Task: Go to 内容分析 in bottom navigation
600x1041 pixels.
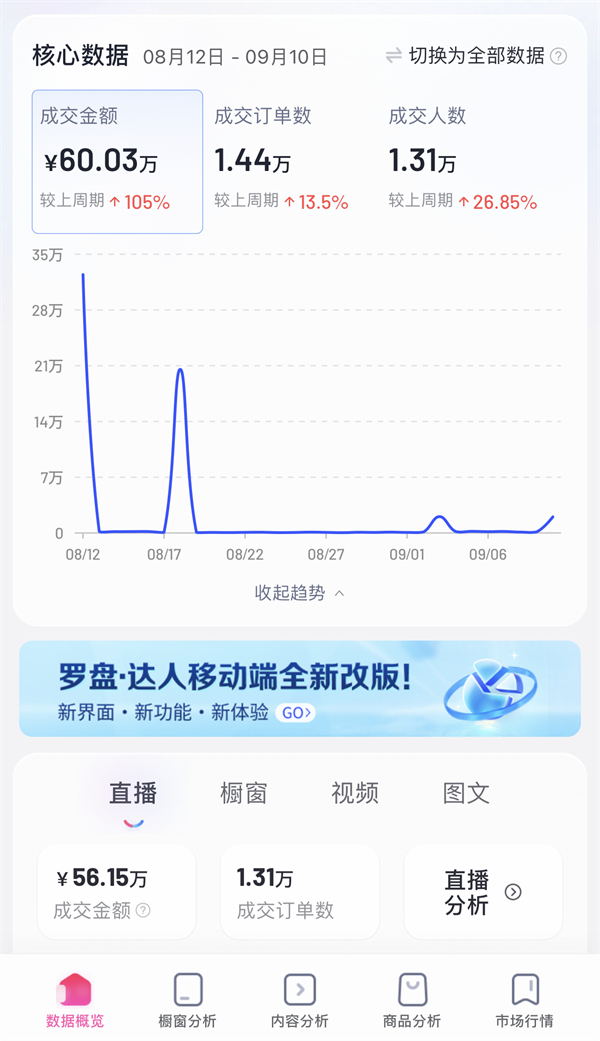Action: (300, 1001)
